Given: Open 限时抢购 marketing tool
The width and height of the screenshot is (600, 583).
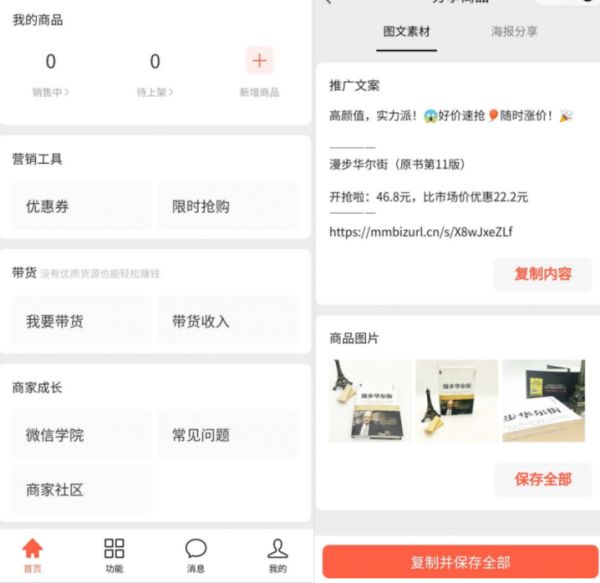Looking at the screenshot, I should click(x=228, y=206).
